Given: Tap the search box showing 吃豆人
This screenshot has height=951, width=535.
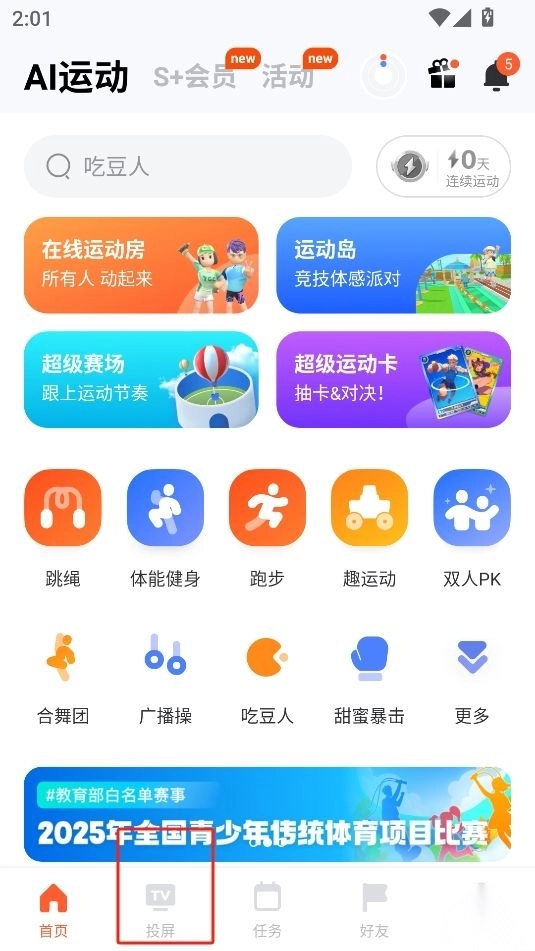Looking at the screenshot, I should [187, 166].
